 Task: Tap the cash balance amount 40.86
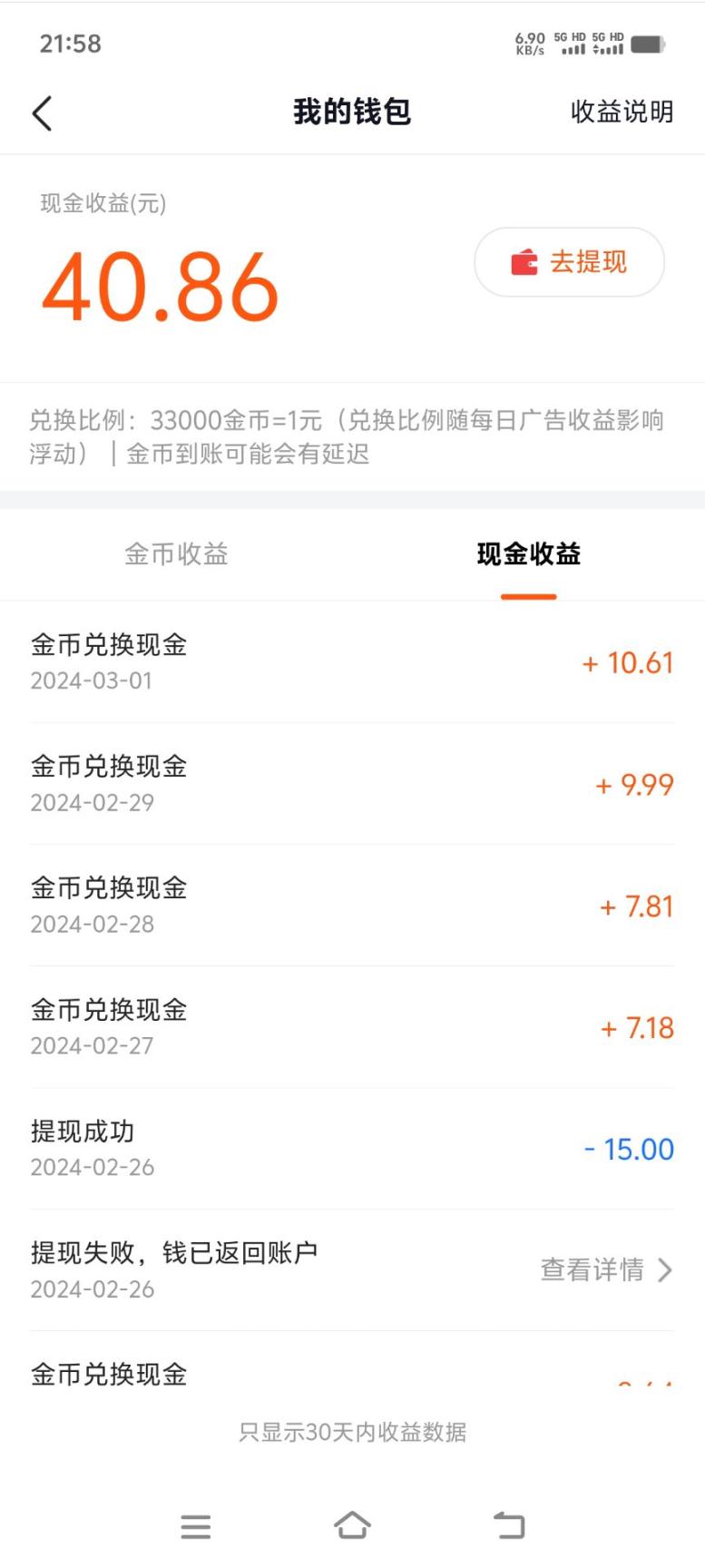(x=160, y=289)
